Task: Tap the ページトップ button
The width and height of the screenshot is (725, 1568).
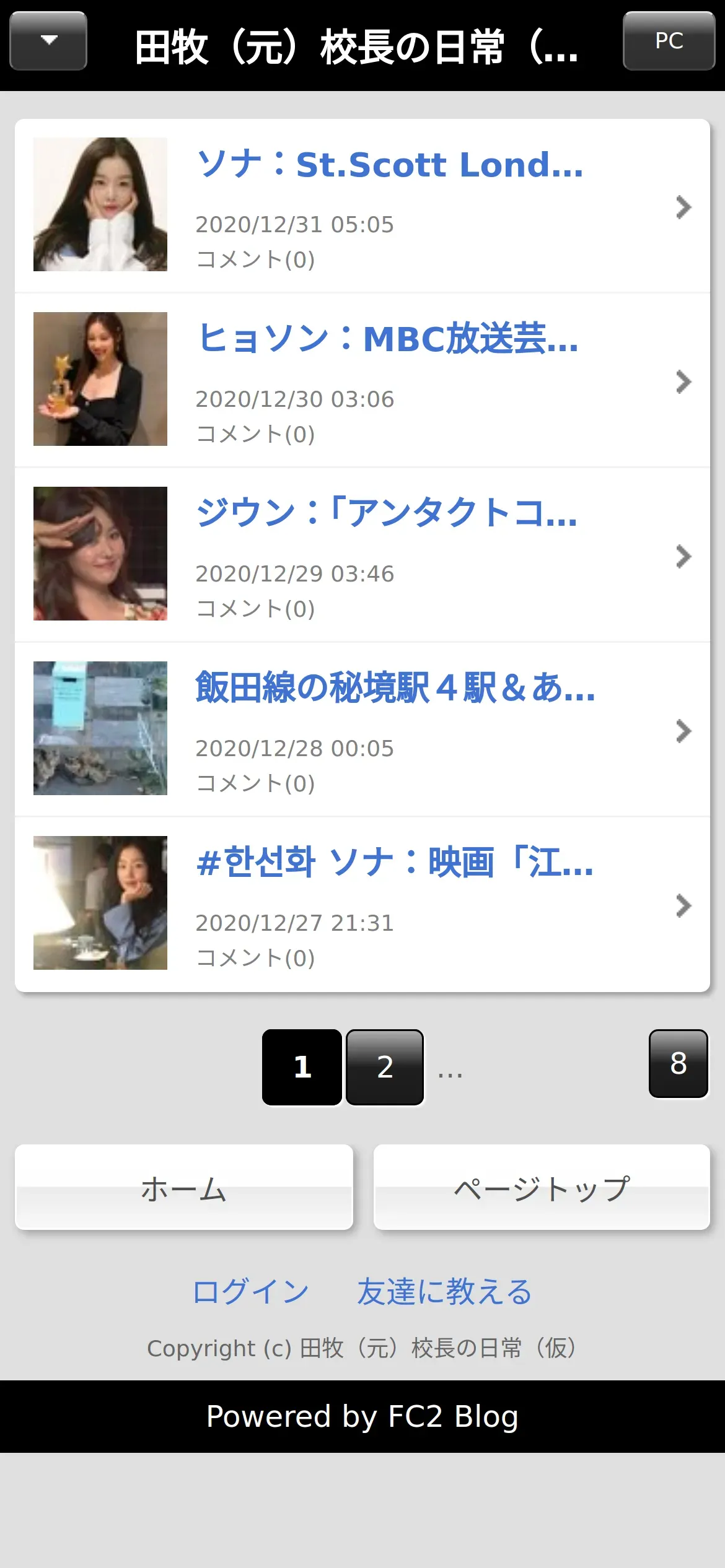Action: coord(542,1187)
